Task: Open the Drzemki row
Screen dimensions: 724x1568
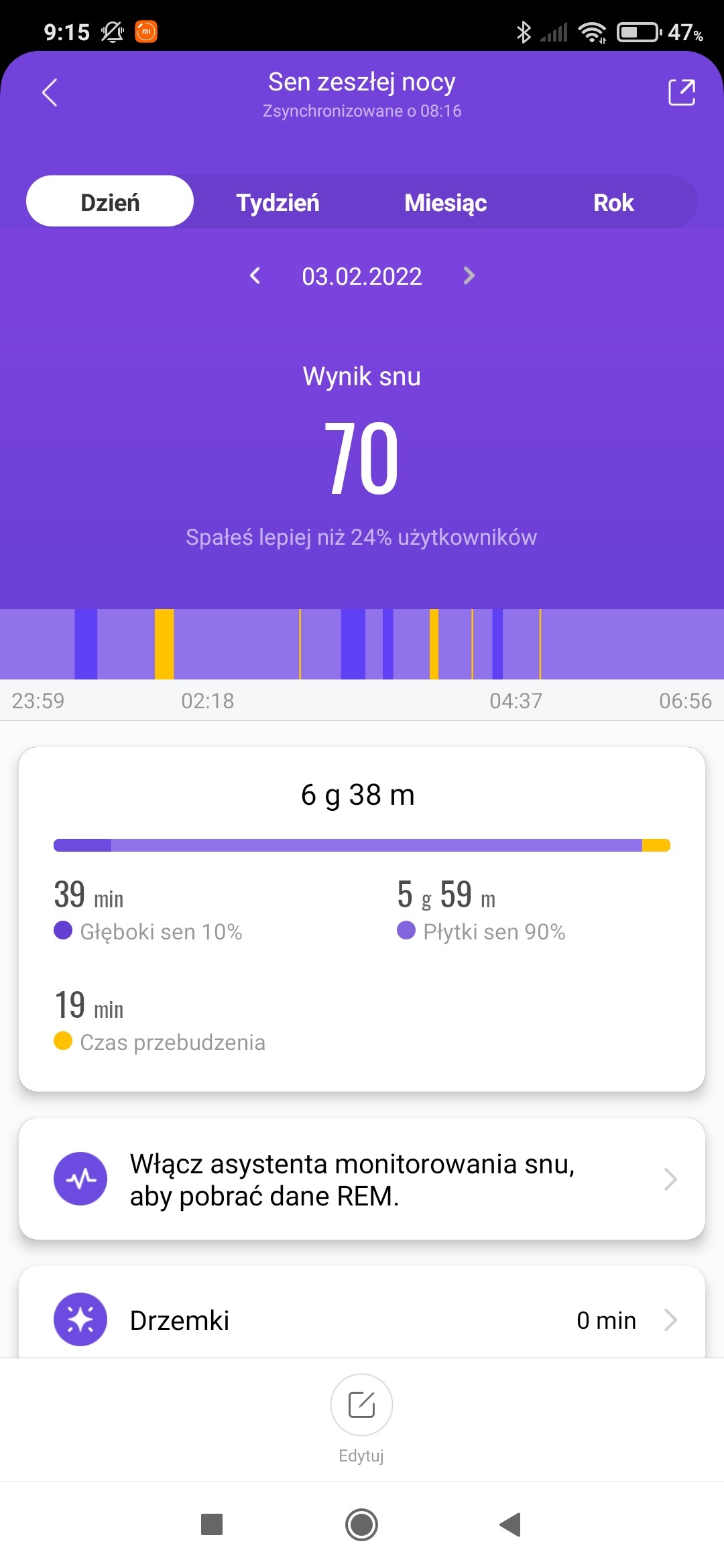Action: coord(362,1319)
